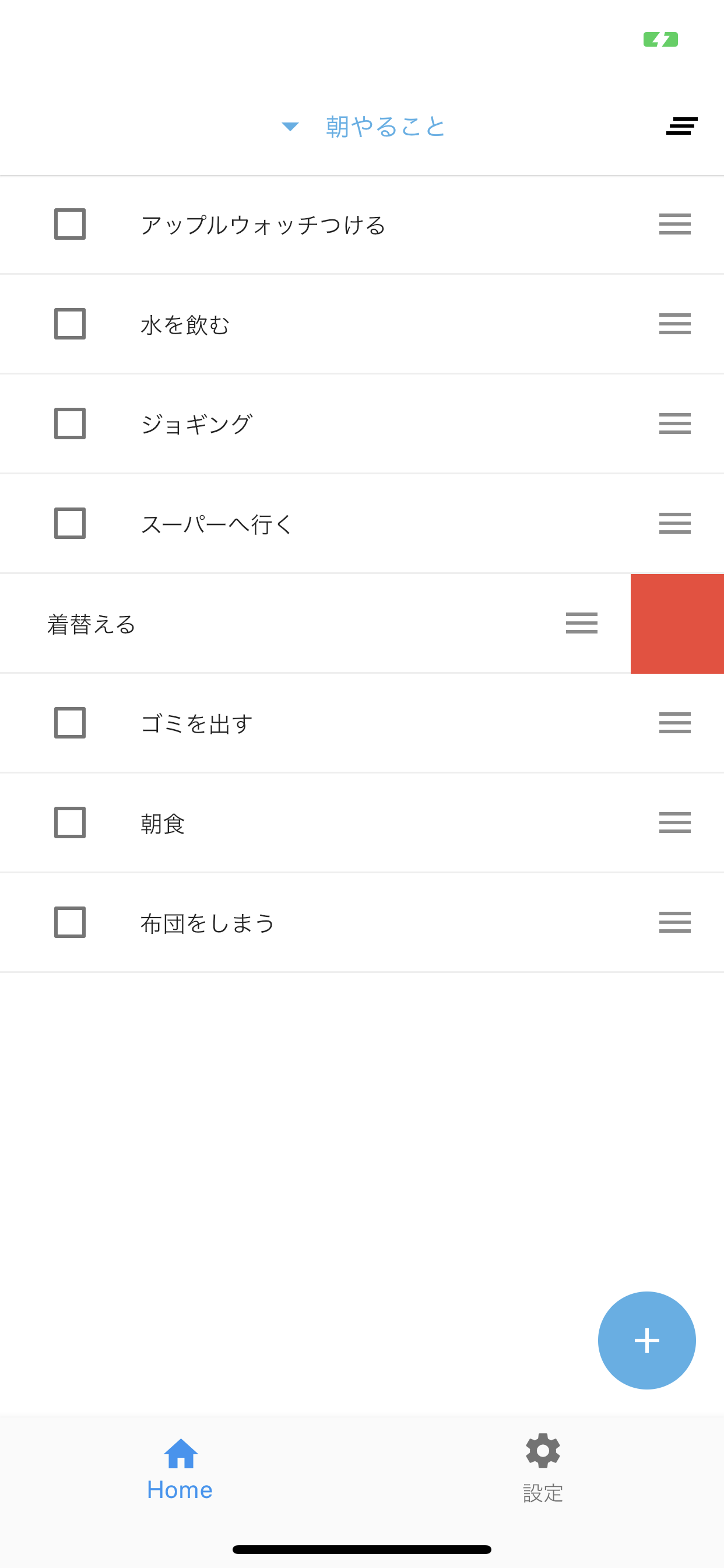Check the 布団をしまう checkbox

point(70,923)
